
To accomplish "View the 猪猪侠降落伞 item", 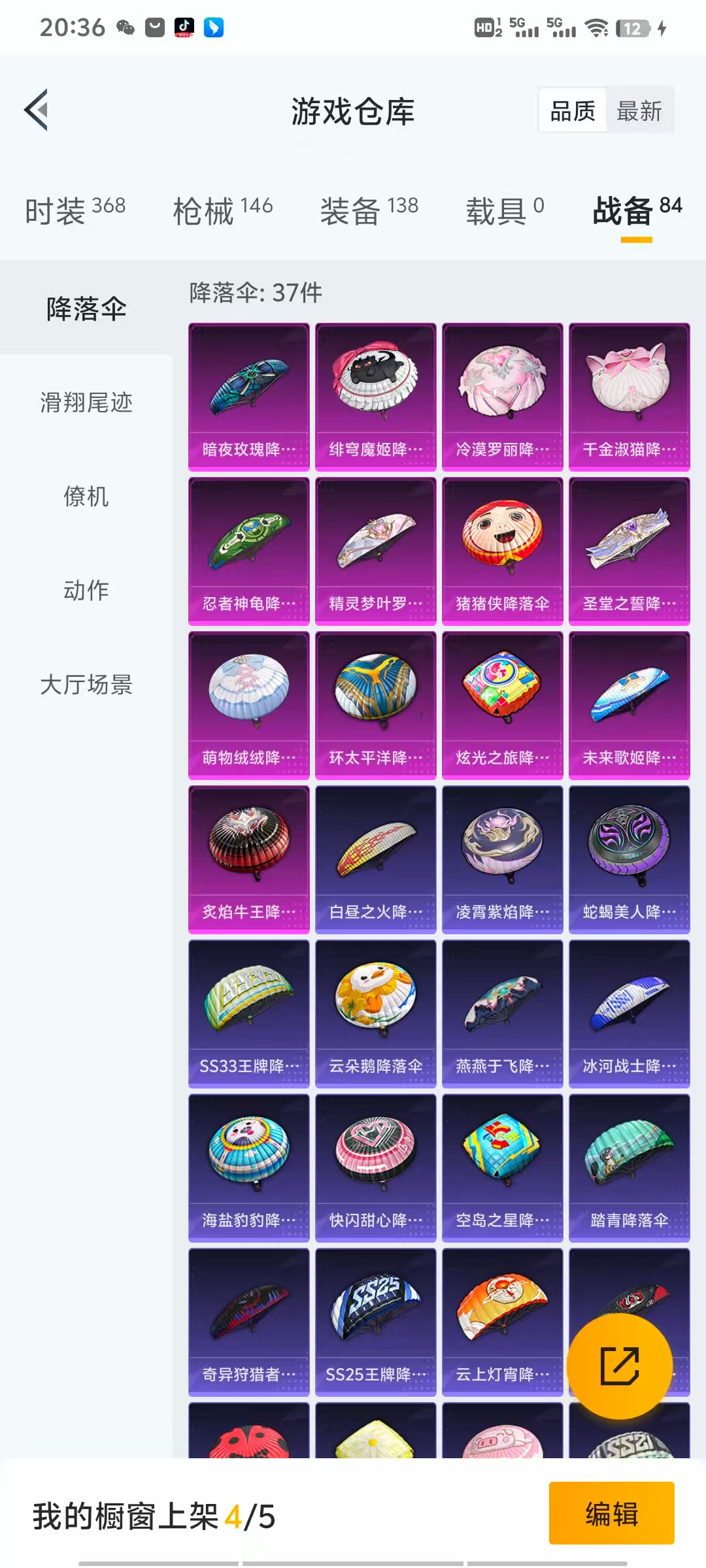I will (503, 551).
